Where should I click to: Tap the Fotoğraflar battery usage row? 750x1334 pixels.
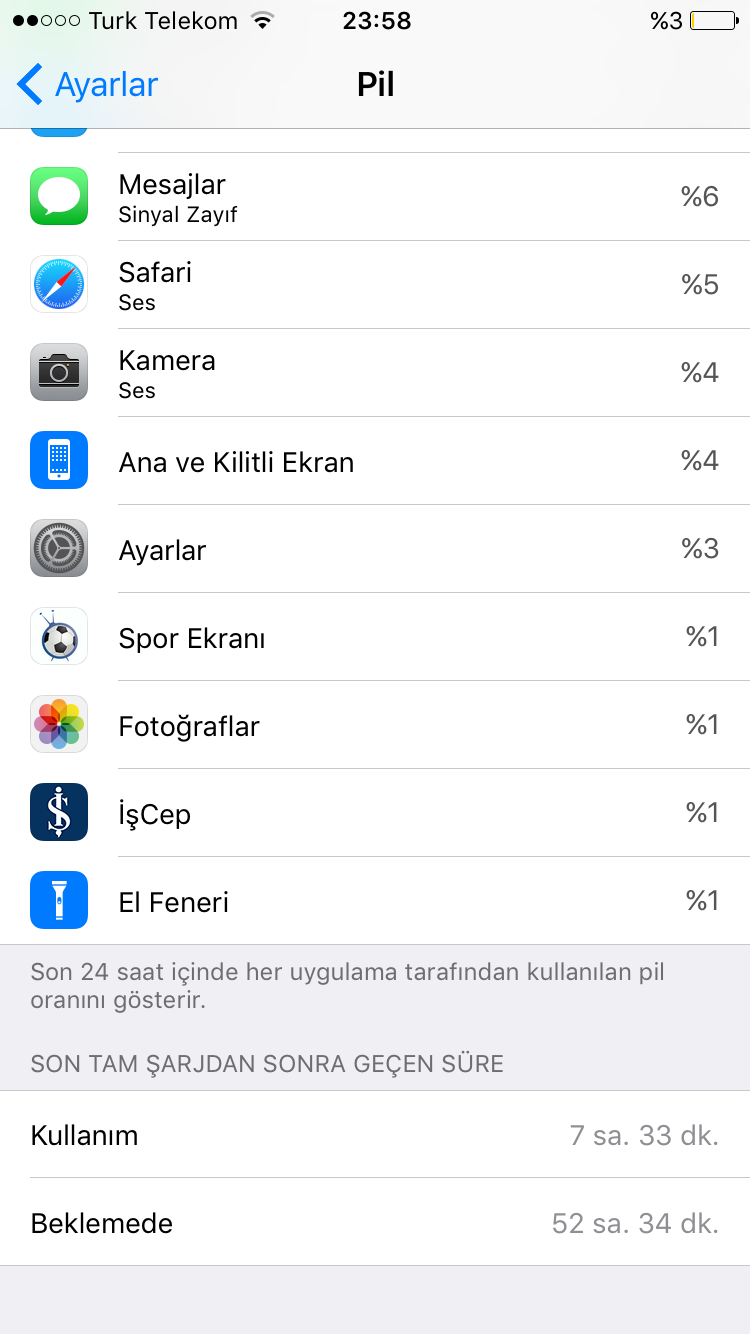[375, 726]
